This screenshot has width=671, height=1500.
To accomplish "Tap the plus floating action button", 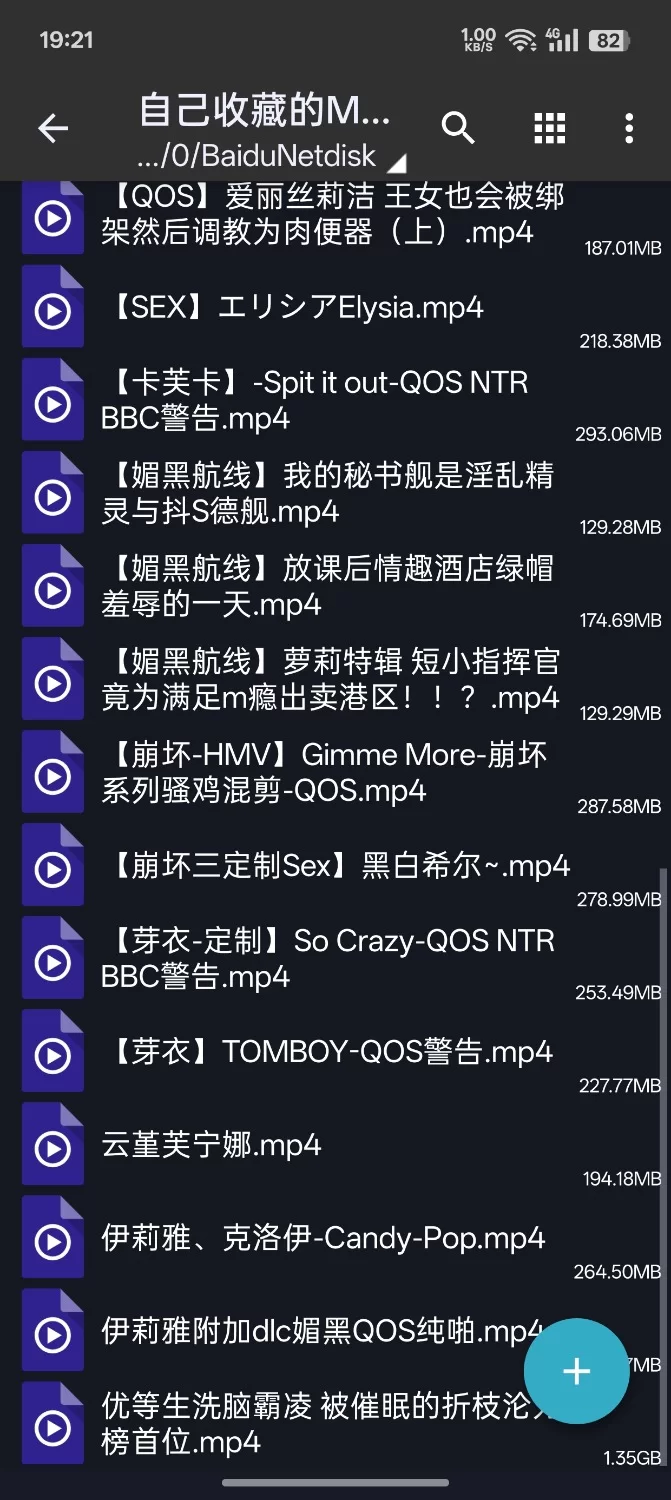I will pyautogui.click(x=577, y=1371).
